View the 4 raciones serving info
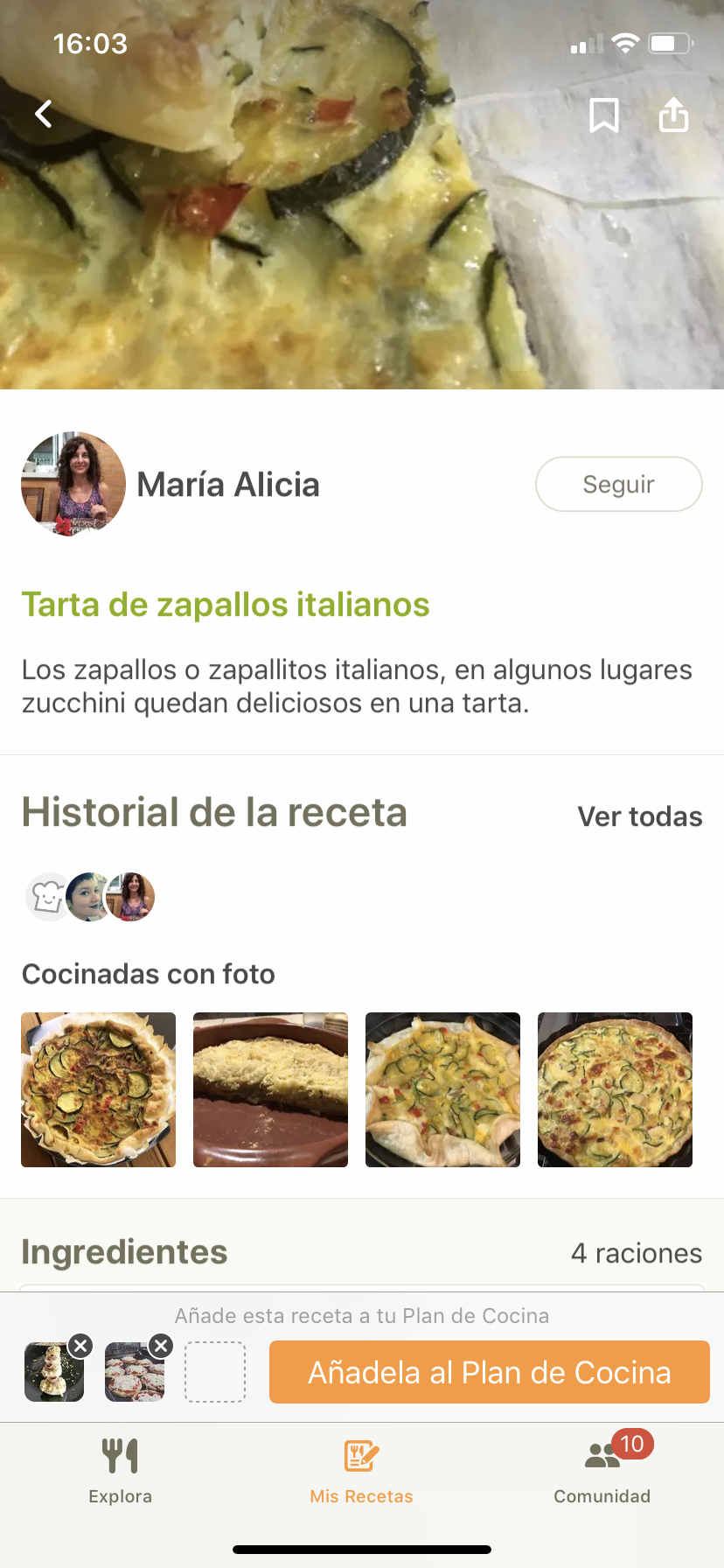This screenshot has height=1568, width=724. 636,1253
